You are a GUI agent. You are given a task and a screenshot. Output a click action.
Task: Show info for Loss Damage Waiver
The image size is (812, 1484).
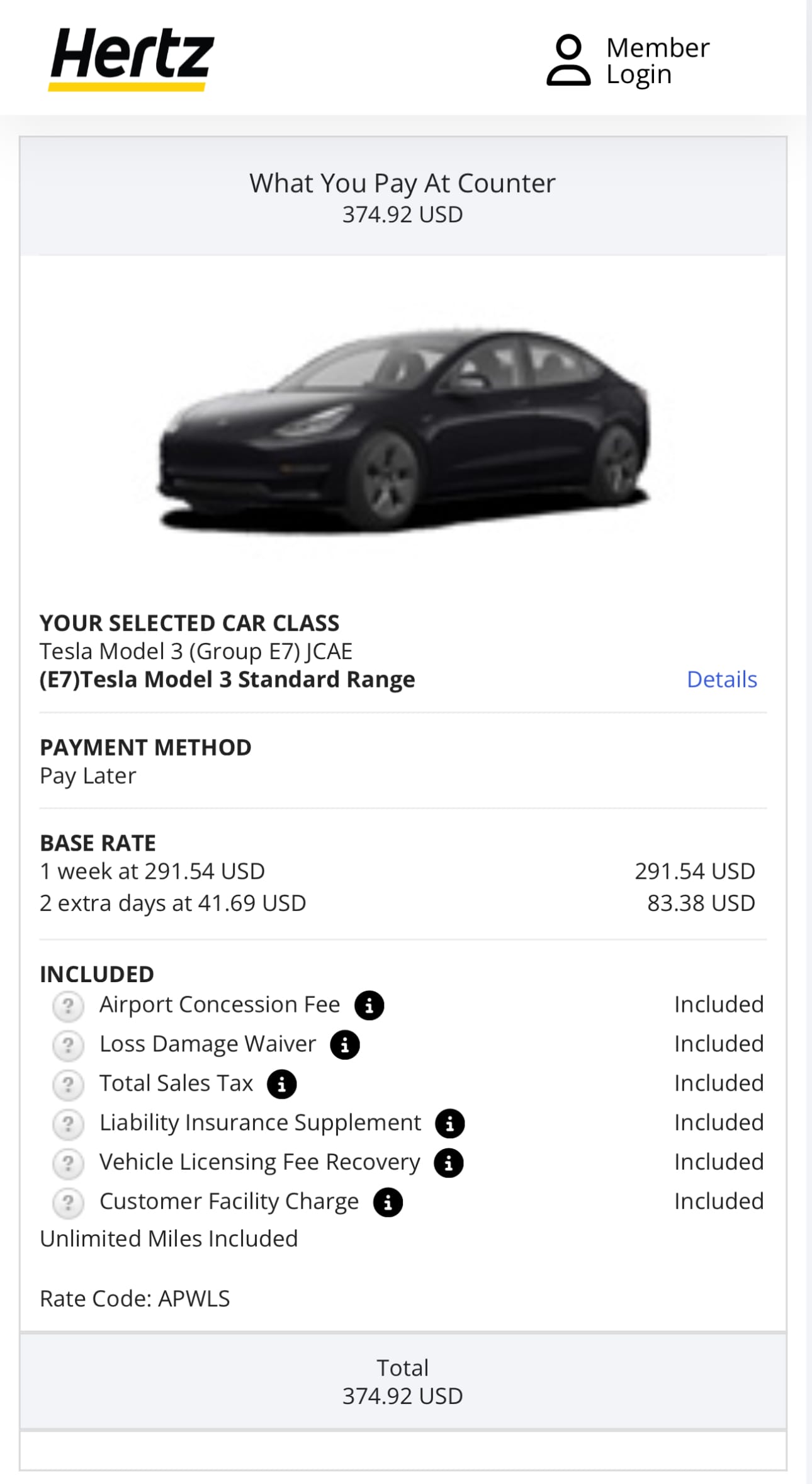click(x=345, y=1045)
